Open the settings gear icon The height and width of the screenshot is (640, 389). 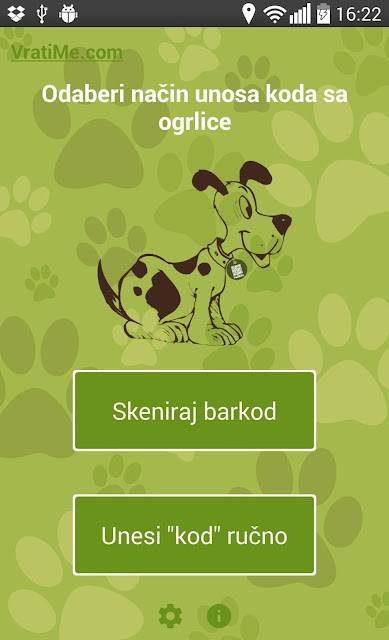[170, 616]
